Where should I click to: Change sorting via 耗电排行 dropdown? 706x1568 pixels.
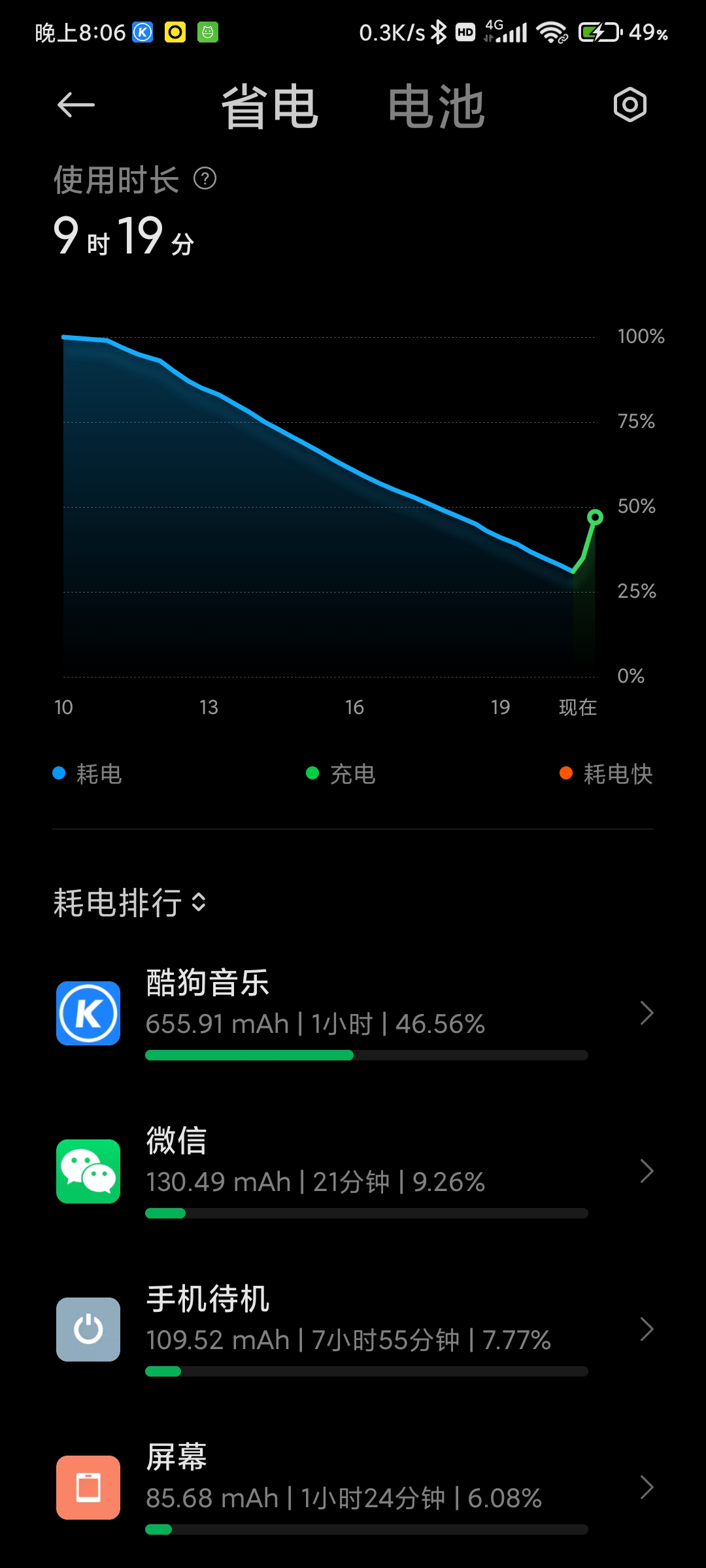click(x=130, y=903)
